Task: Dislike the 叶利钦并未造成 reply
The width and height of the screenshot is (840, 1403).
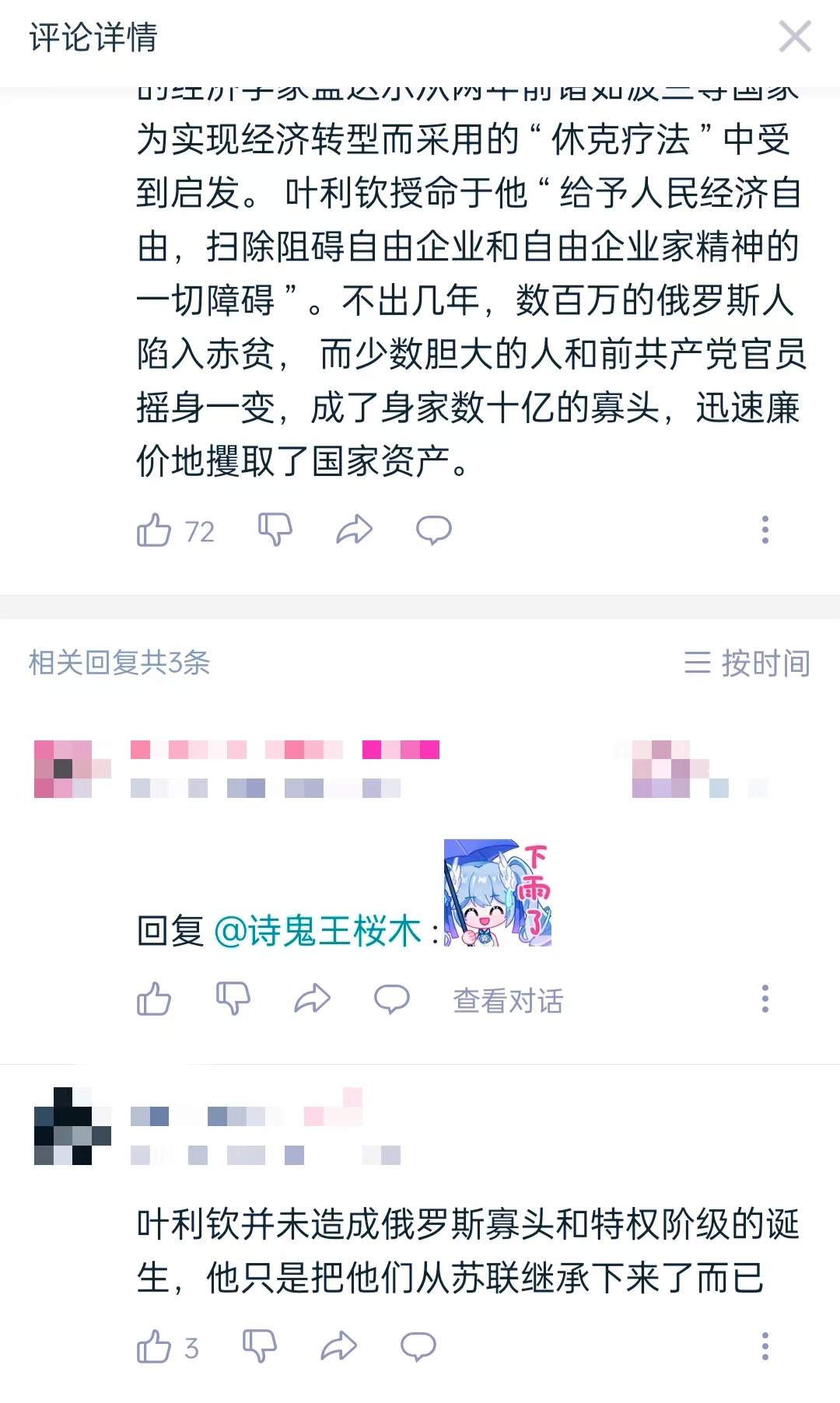Action: click(259, 1346)
